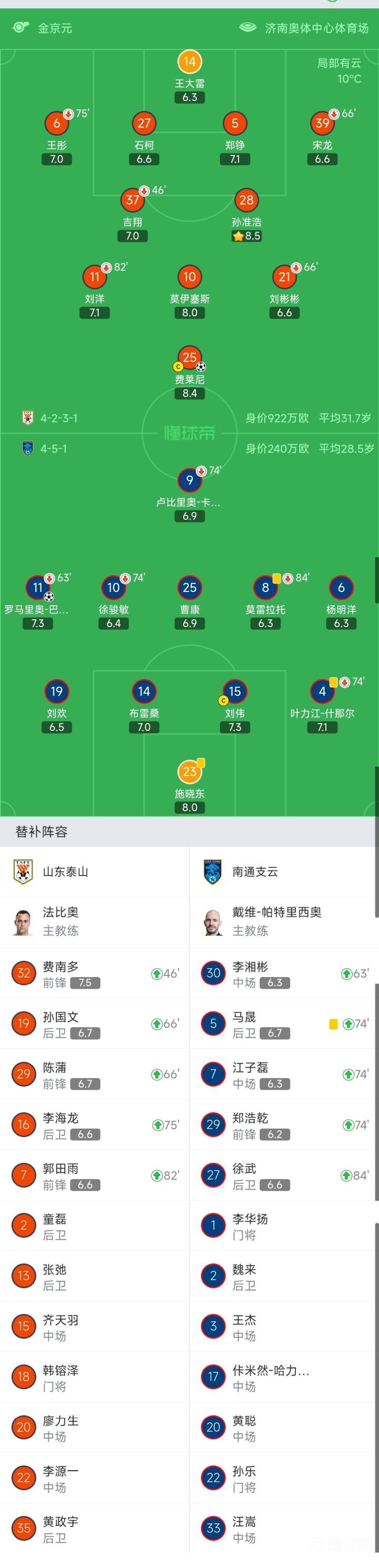View coach 法比奥's profile
This screenshot has width=379, height=1568.
pyautogui.click(x=94, y=921)
